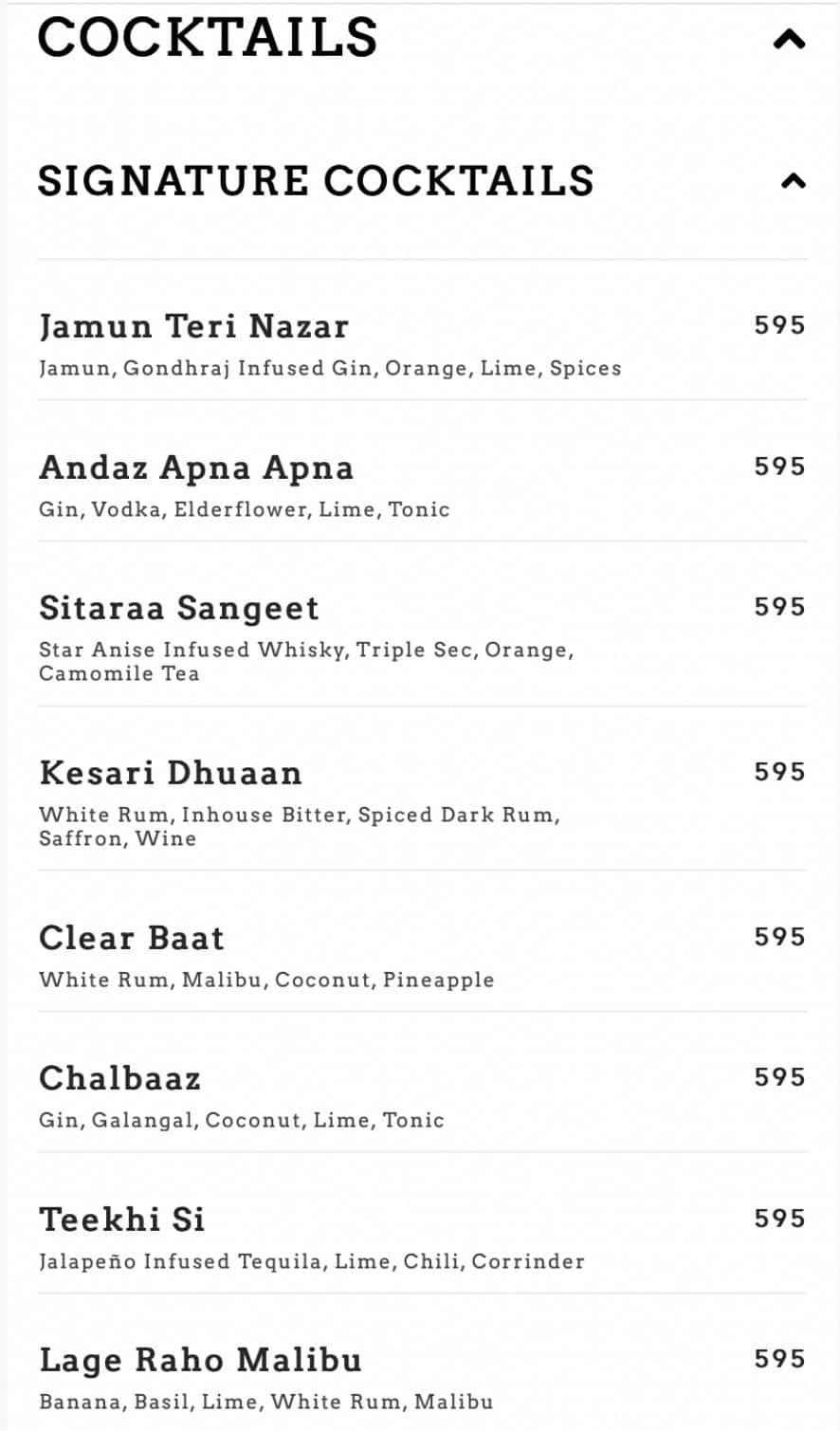
Task: Click the 595 price beside Sitaraa Sangeet
Action: coord(778,607)
